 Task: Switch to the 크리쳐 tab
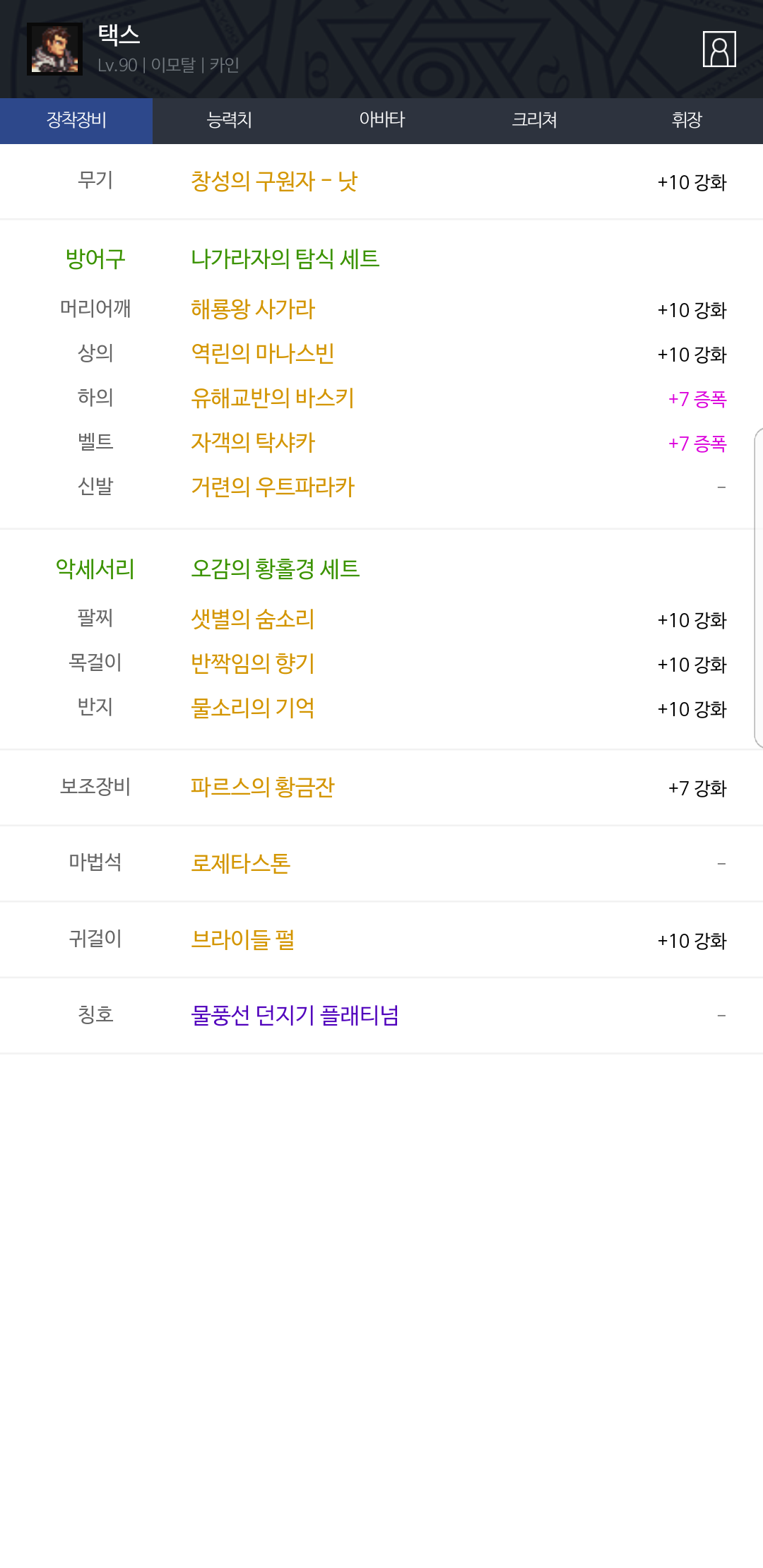534,120
